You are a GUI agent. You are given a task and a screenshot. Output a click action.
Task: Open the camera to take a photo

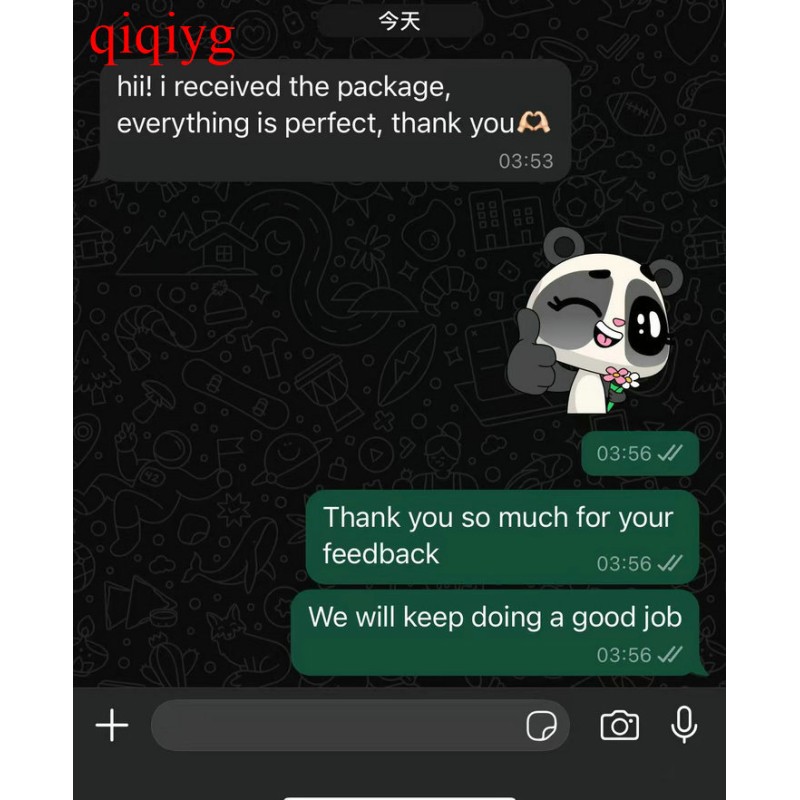619,725
